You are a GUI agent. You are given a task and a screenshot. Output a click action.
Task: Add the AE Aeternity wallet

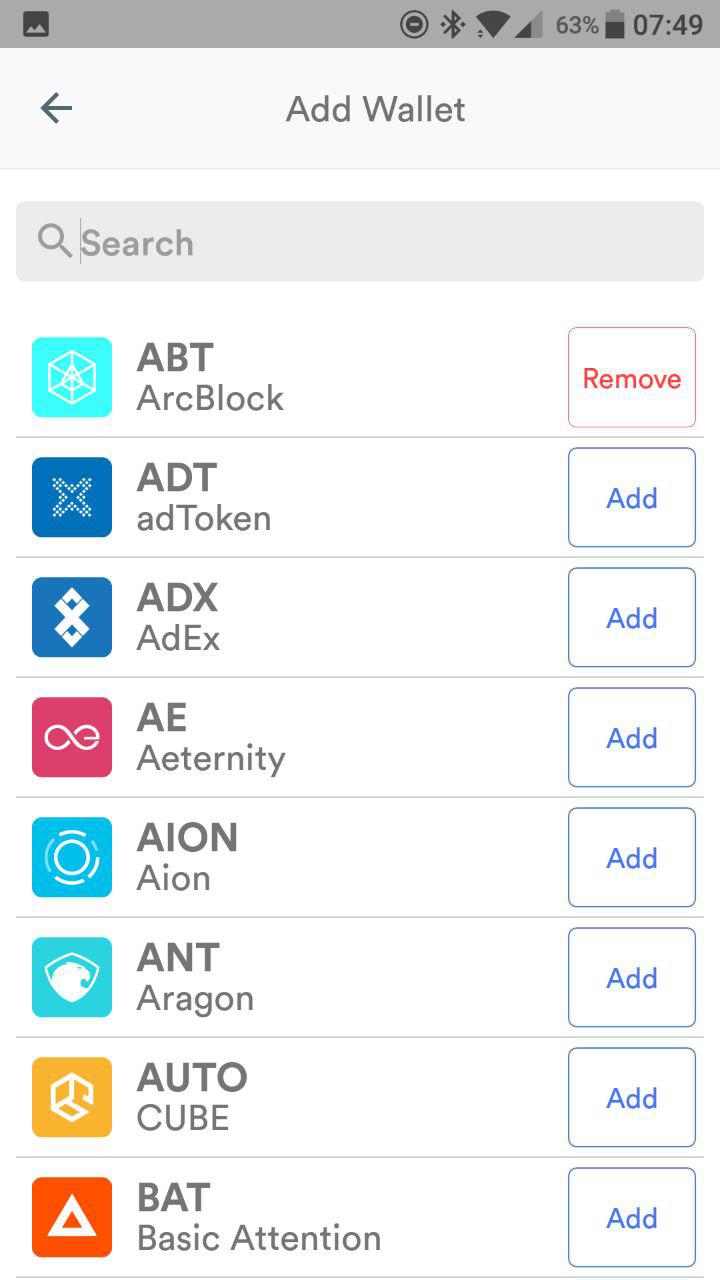click(x=631, y=738)
